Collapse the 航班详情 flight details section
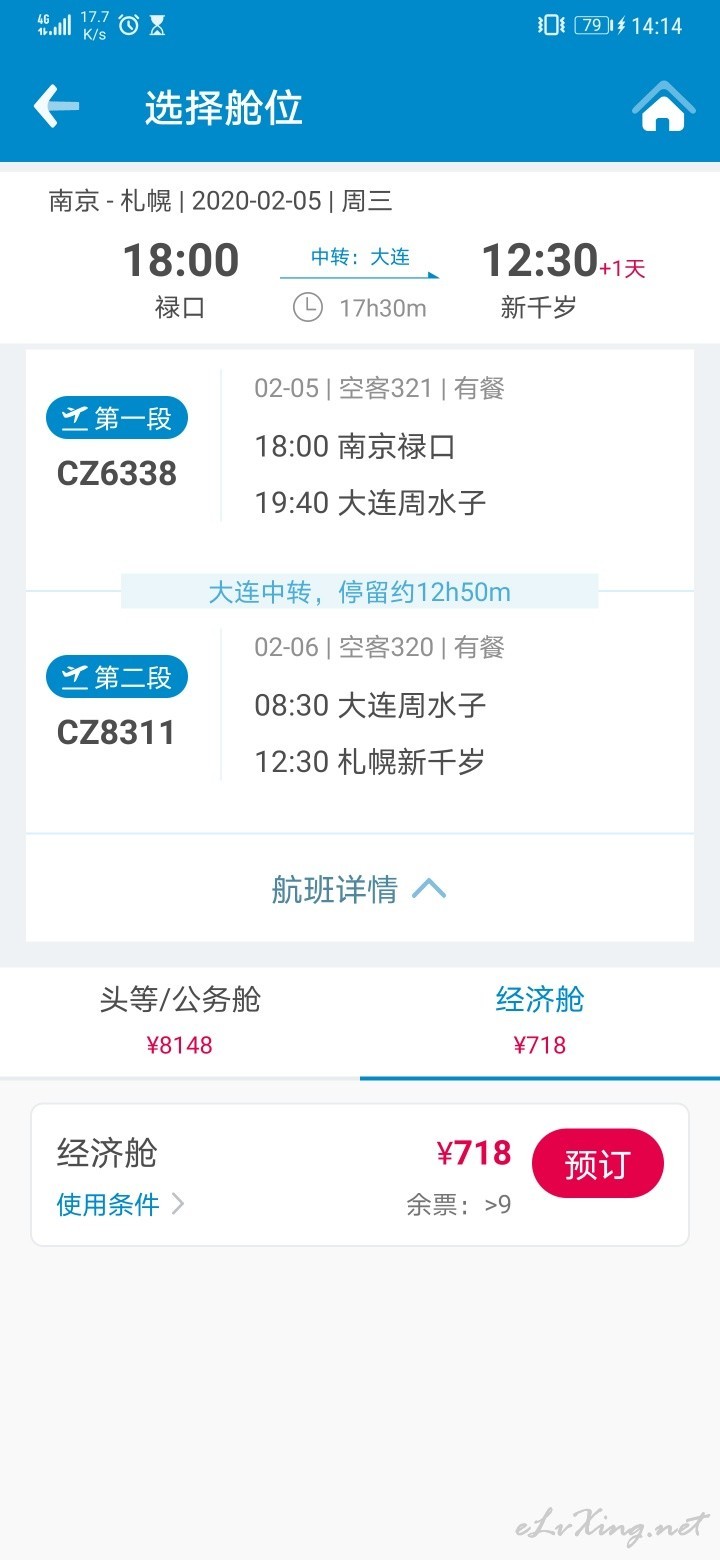Screen dimensions: 720x1560 (359, 889)
